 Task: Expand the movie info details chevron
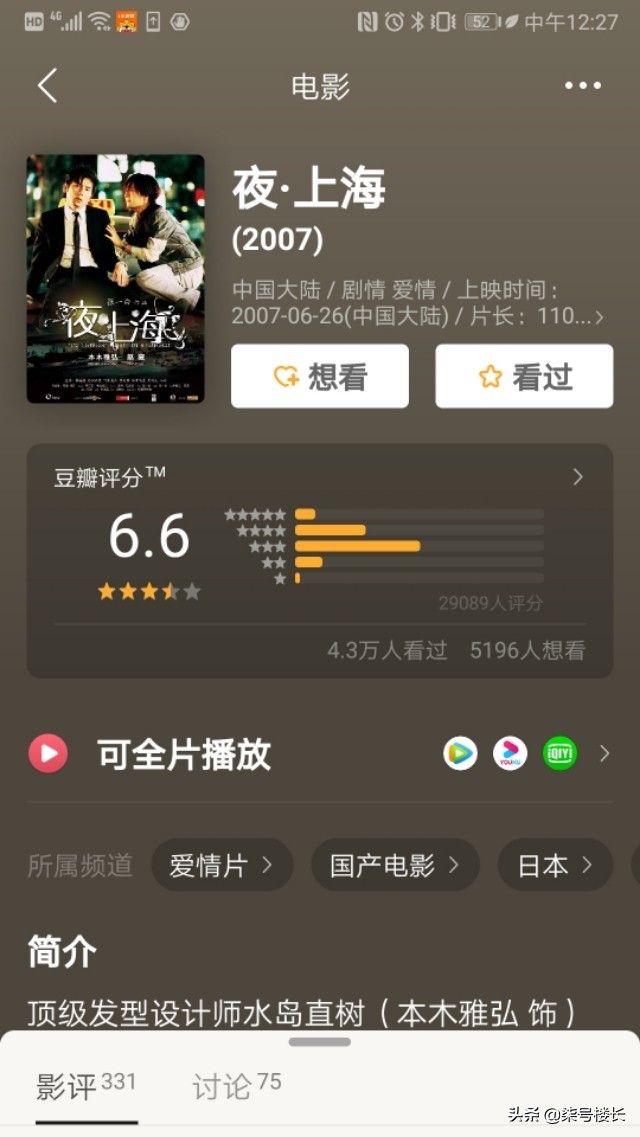tap(599, 318)
